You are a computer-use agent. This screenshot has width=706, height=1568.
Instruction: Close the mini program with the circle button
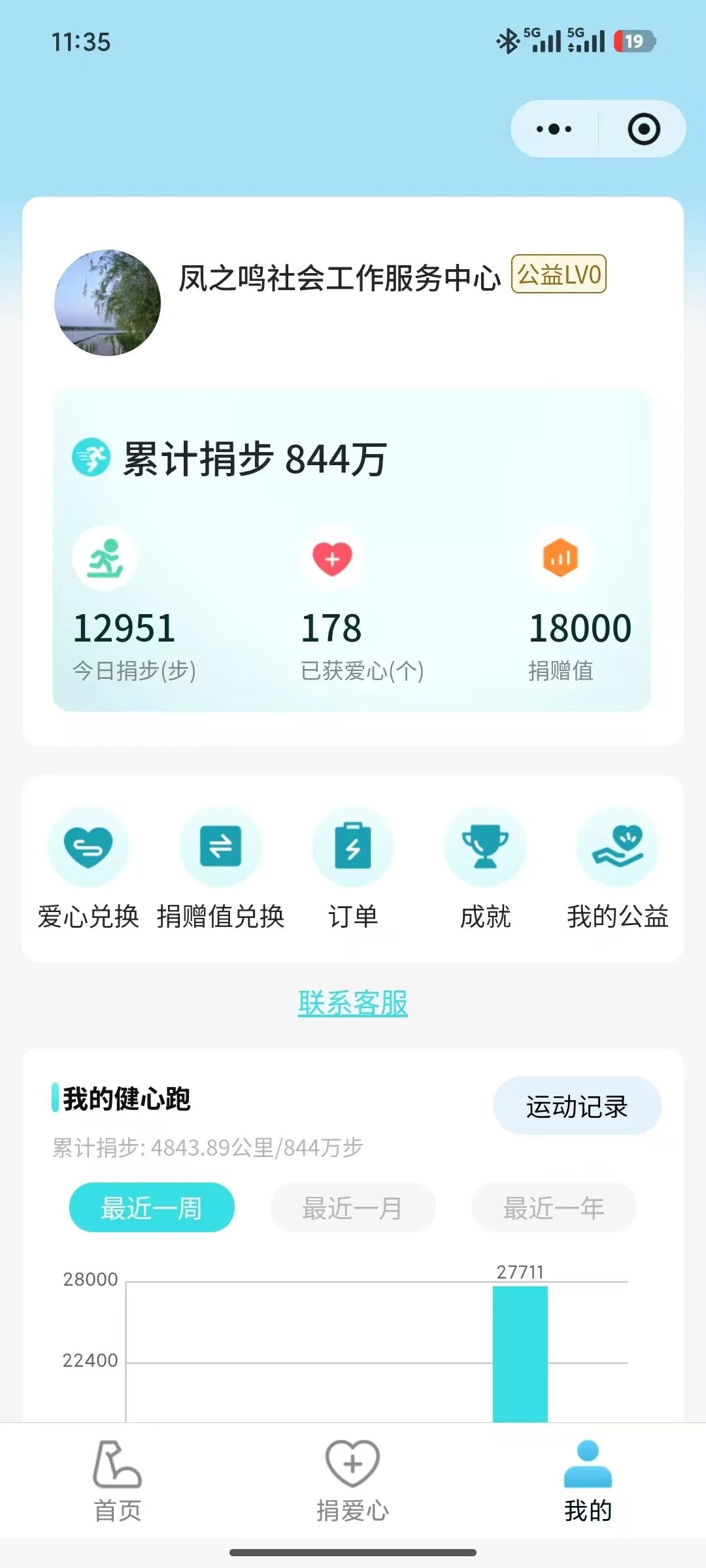click(643, 129)
